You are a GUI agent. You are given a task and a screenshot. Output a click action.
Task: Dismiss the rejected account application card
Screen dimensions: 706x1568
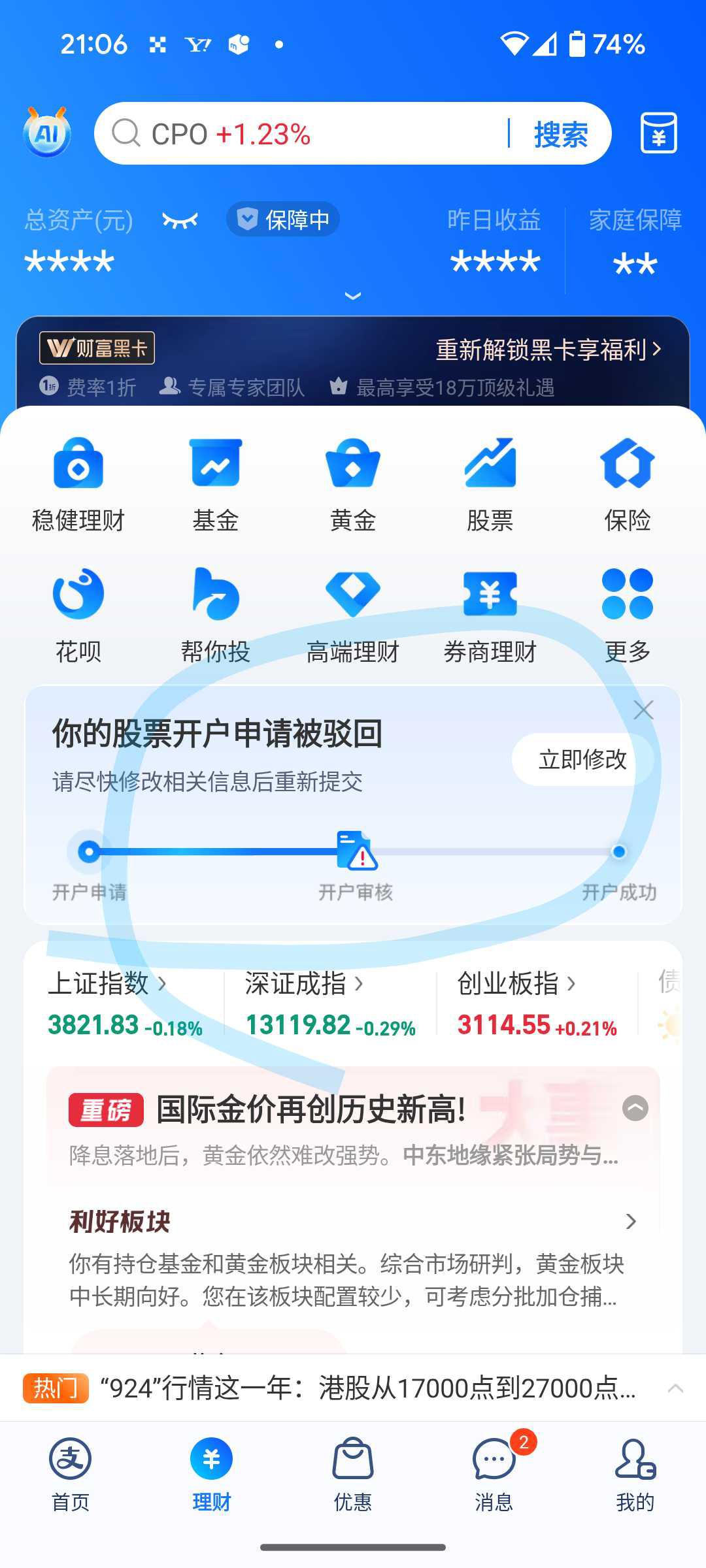click(x=644, y=710)
